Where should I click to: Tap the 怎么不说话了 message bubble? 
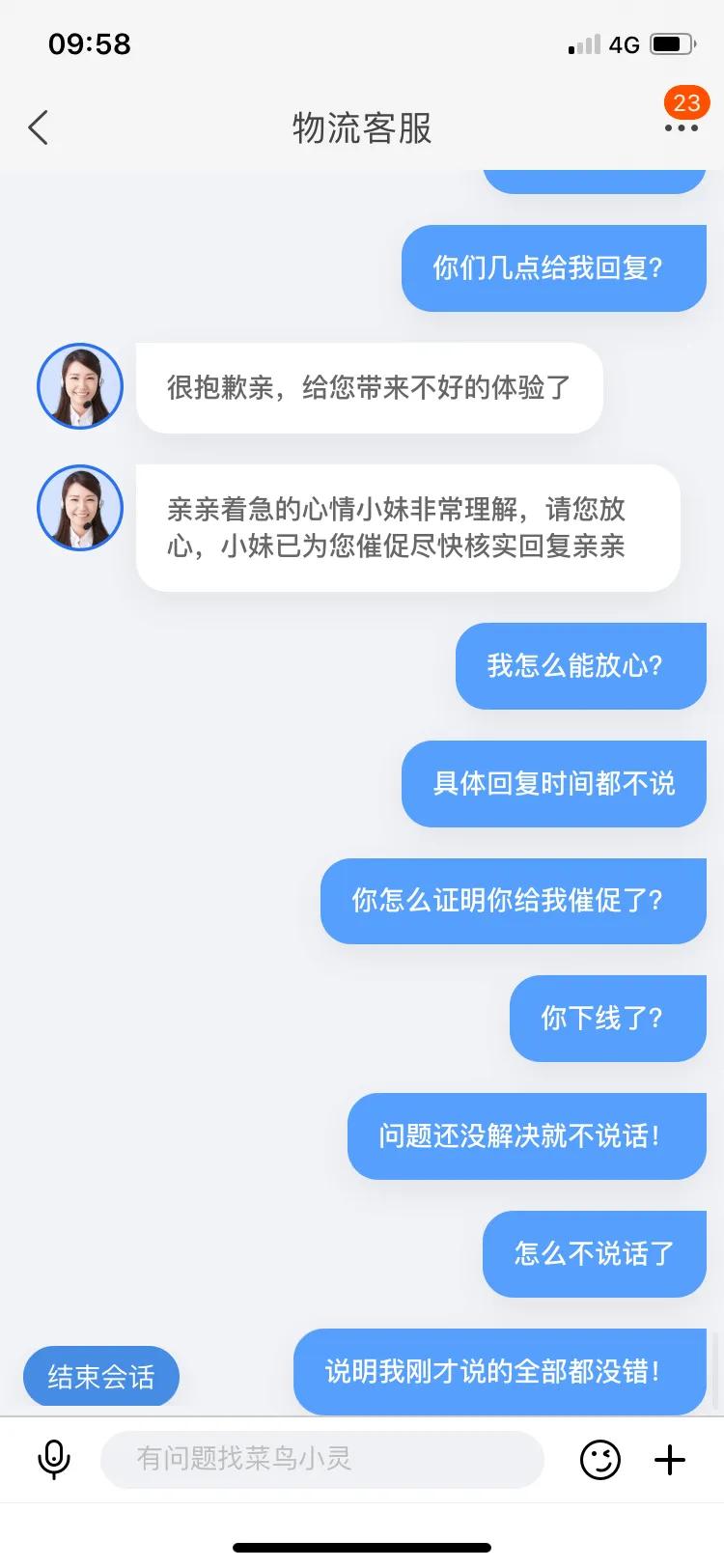[595, 1253]
